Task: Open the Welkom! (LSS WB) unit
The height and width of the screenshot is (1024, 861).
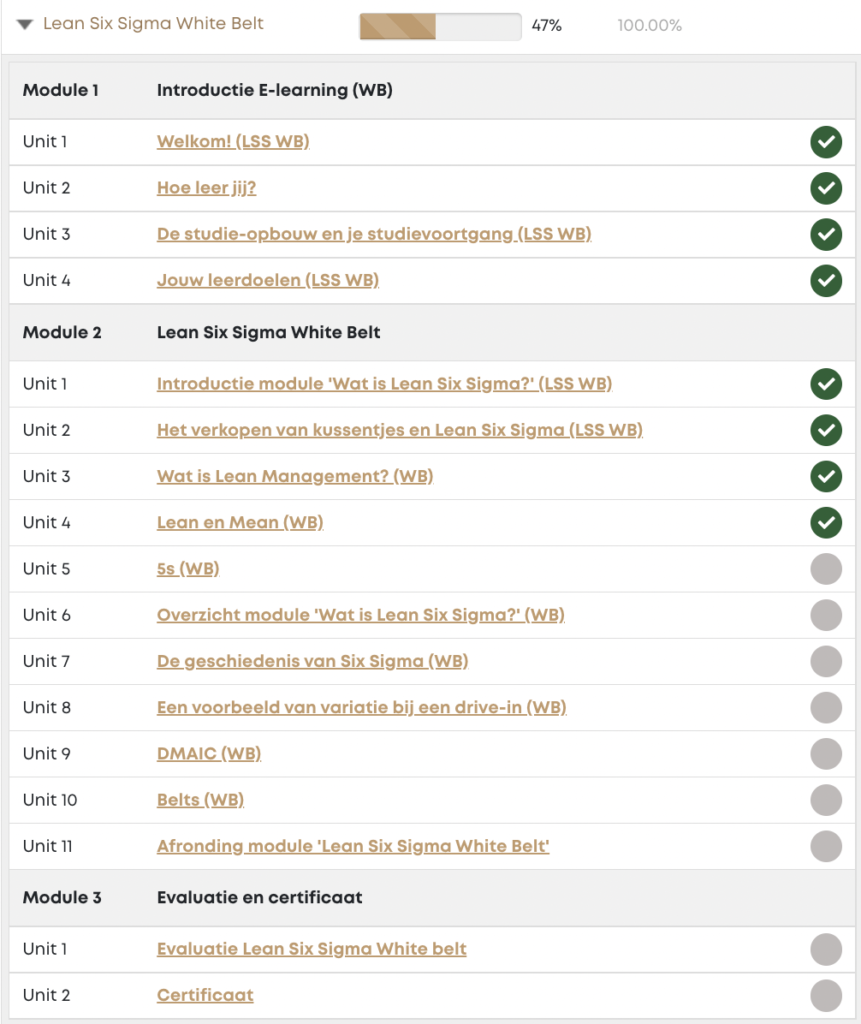Action: [x=233, y=141]
